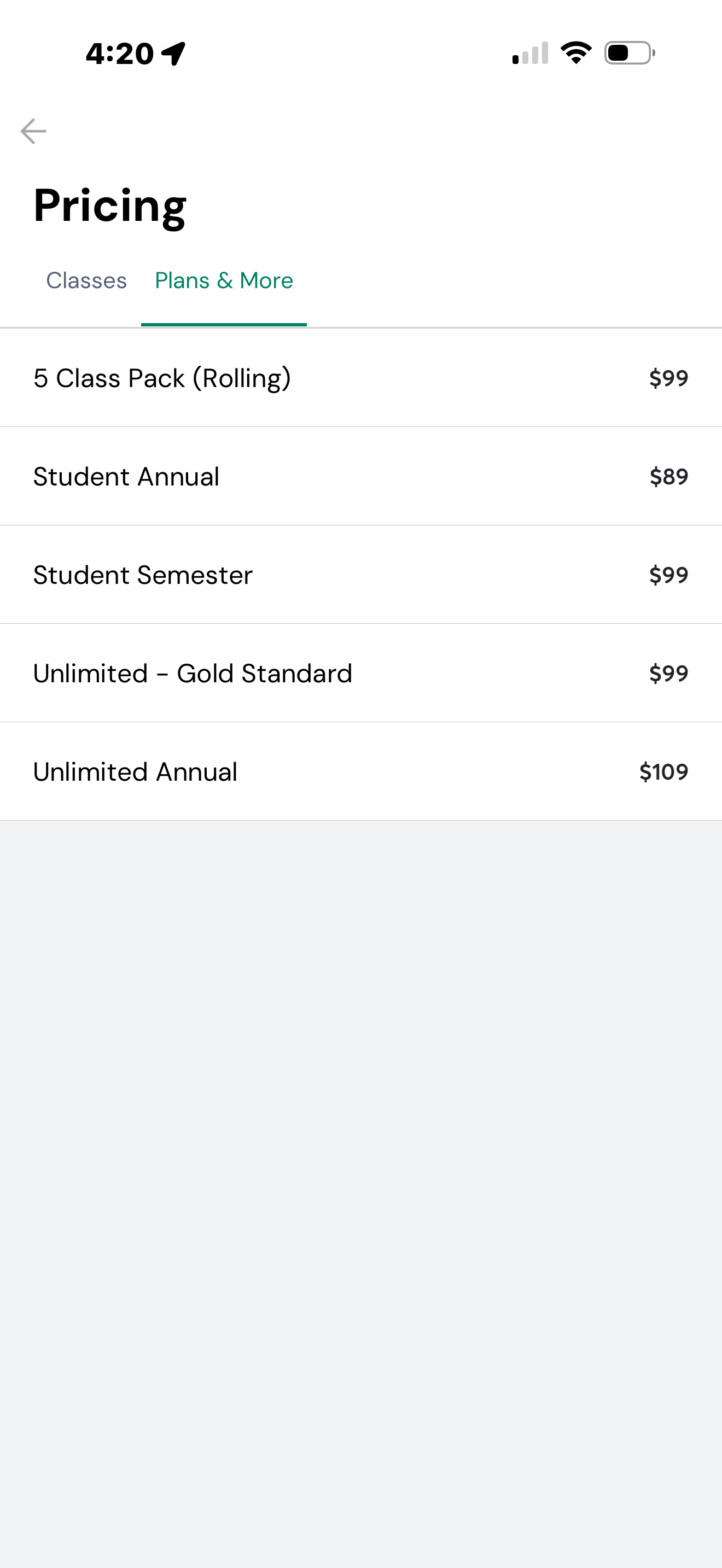This screenshot has height=1568, width=722.
Task: Open the 5 Class Pack (Rolling) option
Action: tap(360, 378)
